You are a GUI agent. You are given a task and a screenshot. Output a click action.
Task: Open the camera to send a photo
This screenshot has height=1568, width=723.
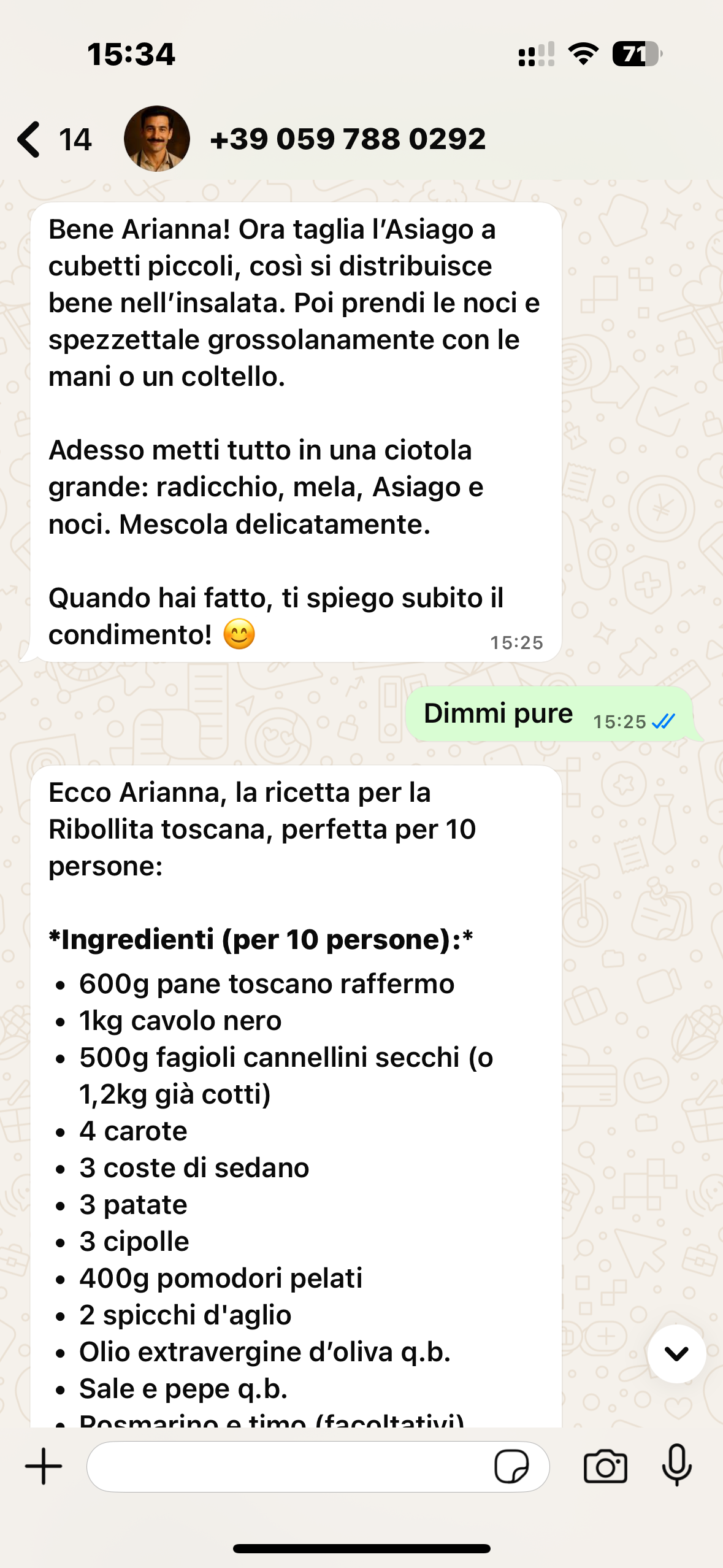[605, 1466]
